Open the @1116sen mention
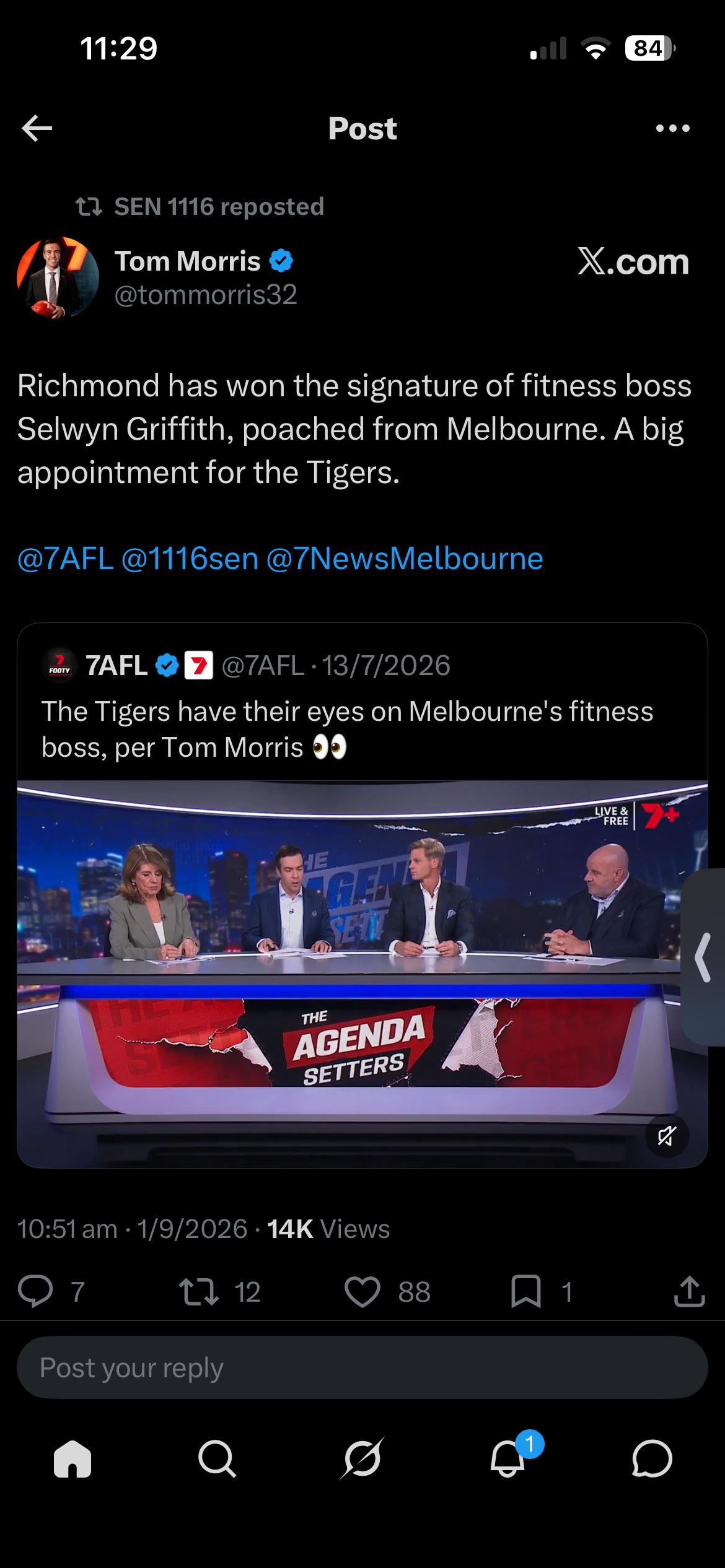Image resolution: width=725 pixels, height=1568 pixels. pyautogui.click(x=190, y=559)
